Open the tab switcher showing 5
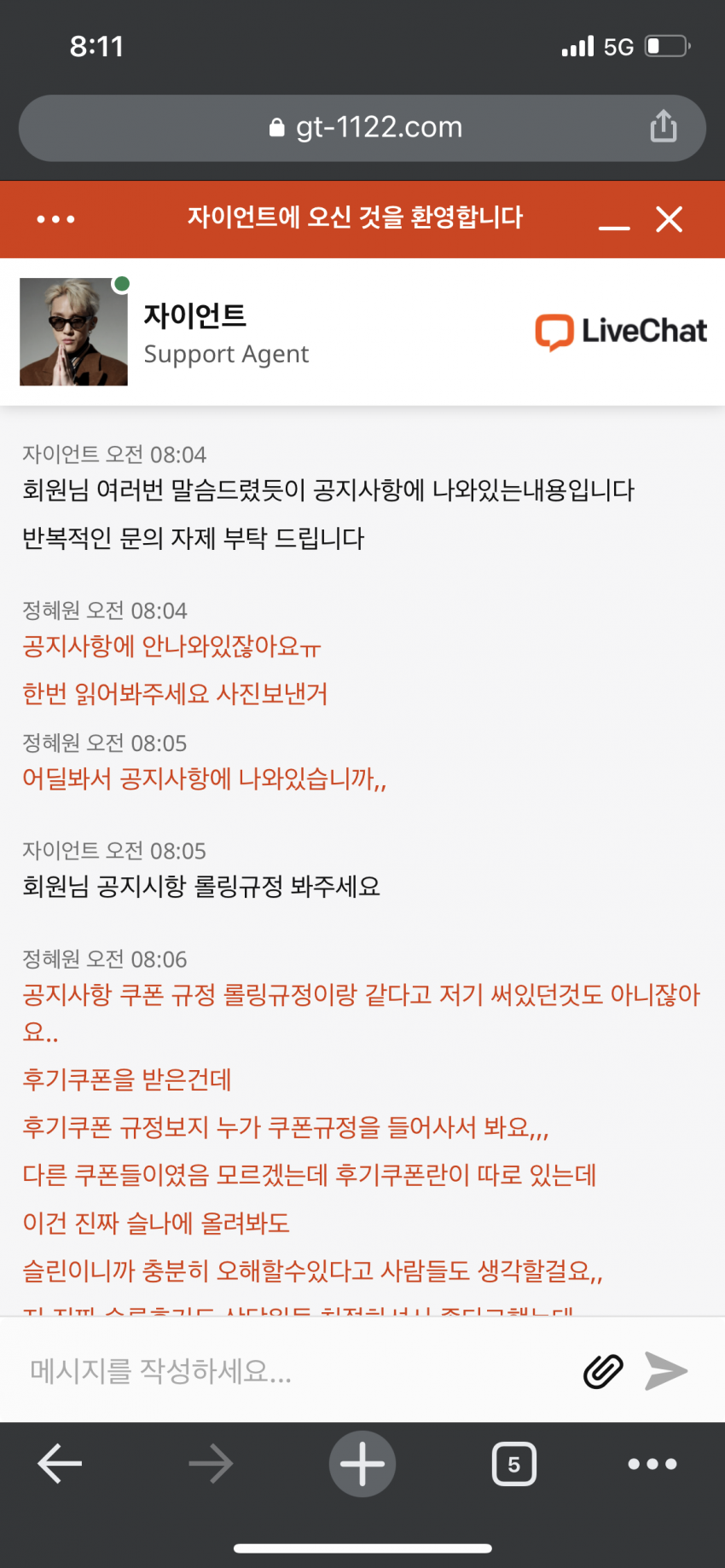 pyautogui.click(x=514, y=1464)
